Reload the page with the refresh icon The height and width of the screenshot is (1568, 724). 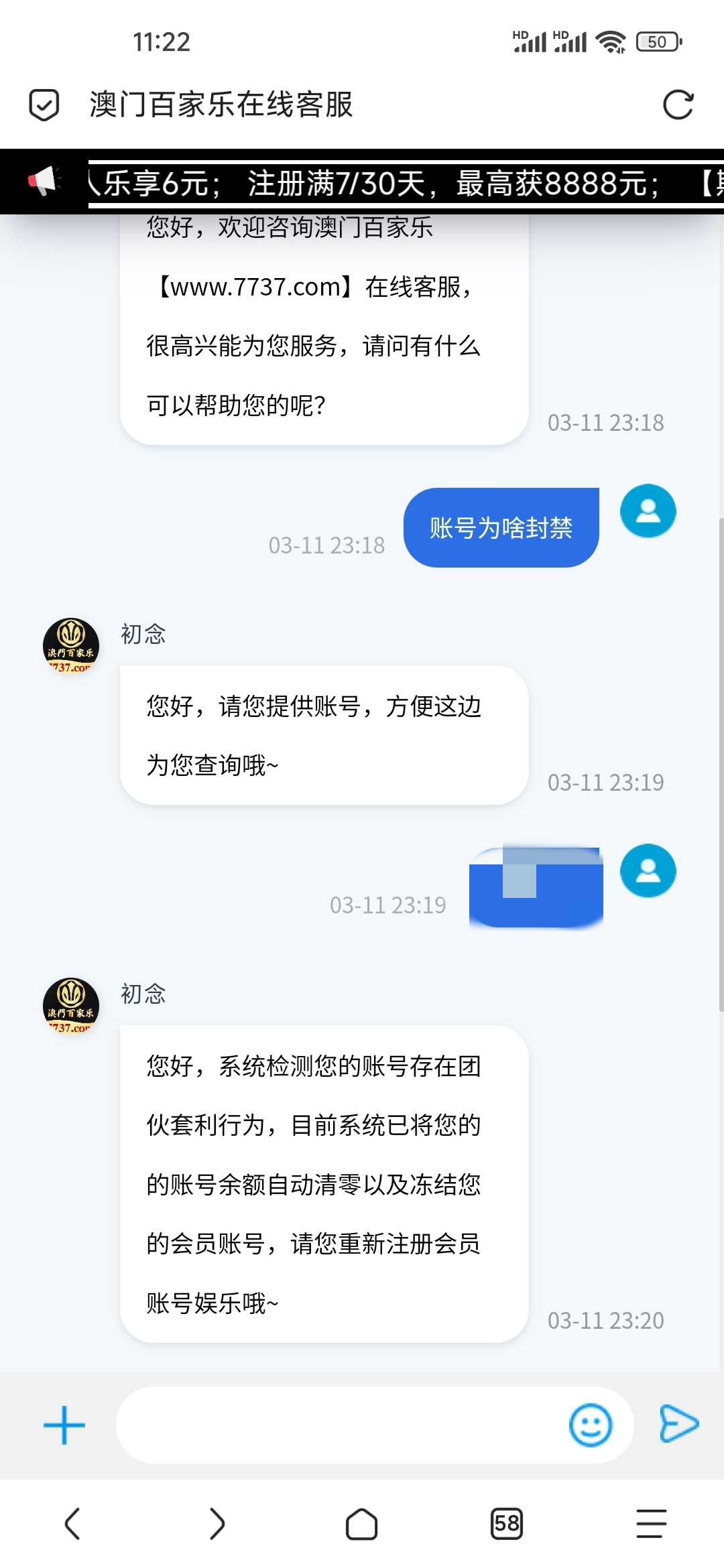[678, 105]
